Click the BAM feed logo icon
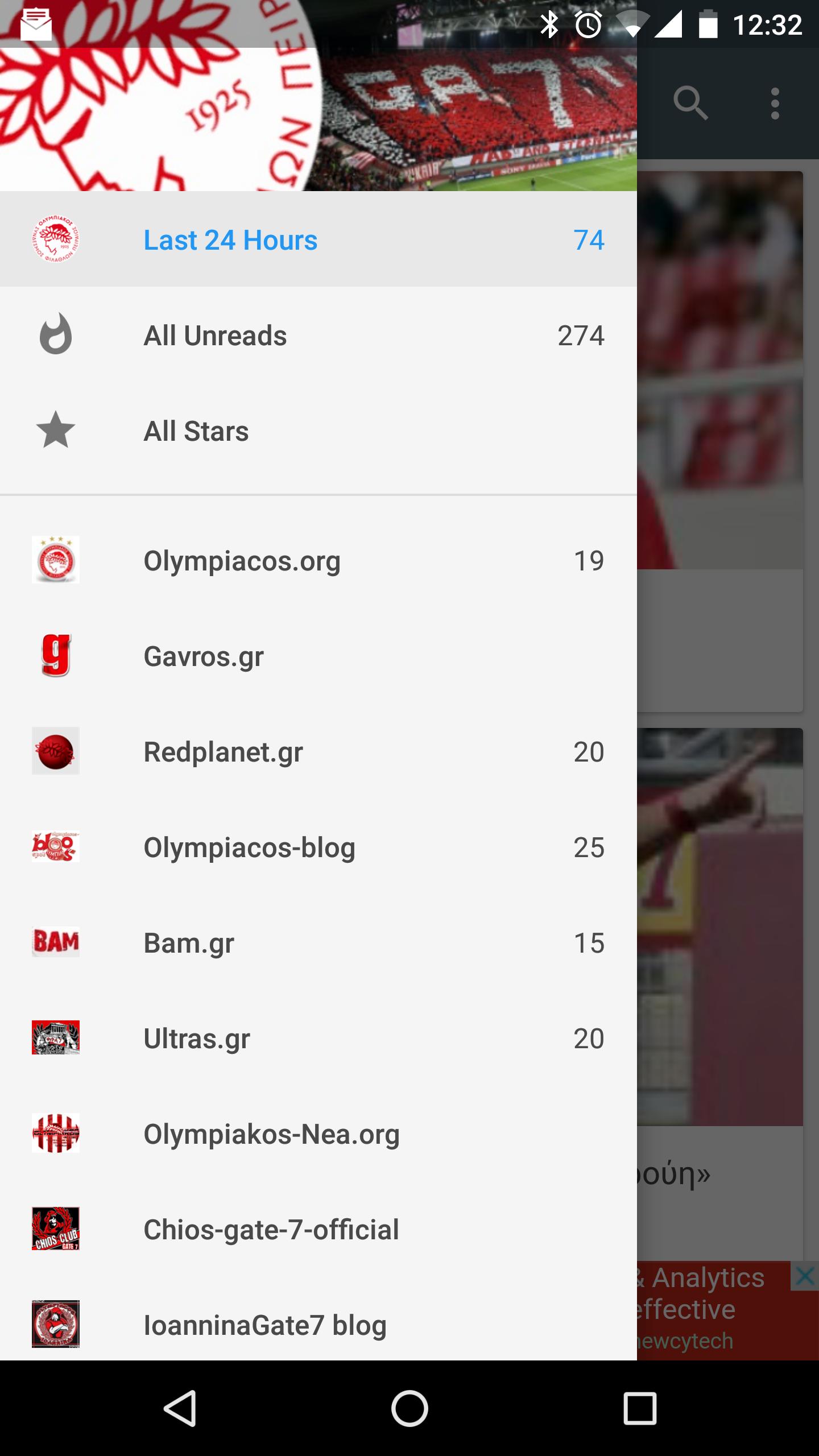Screen dimensions: 819x1456 (x=55, y=942)
